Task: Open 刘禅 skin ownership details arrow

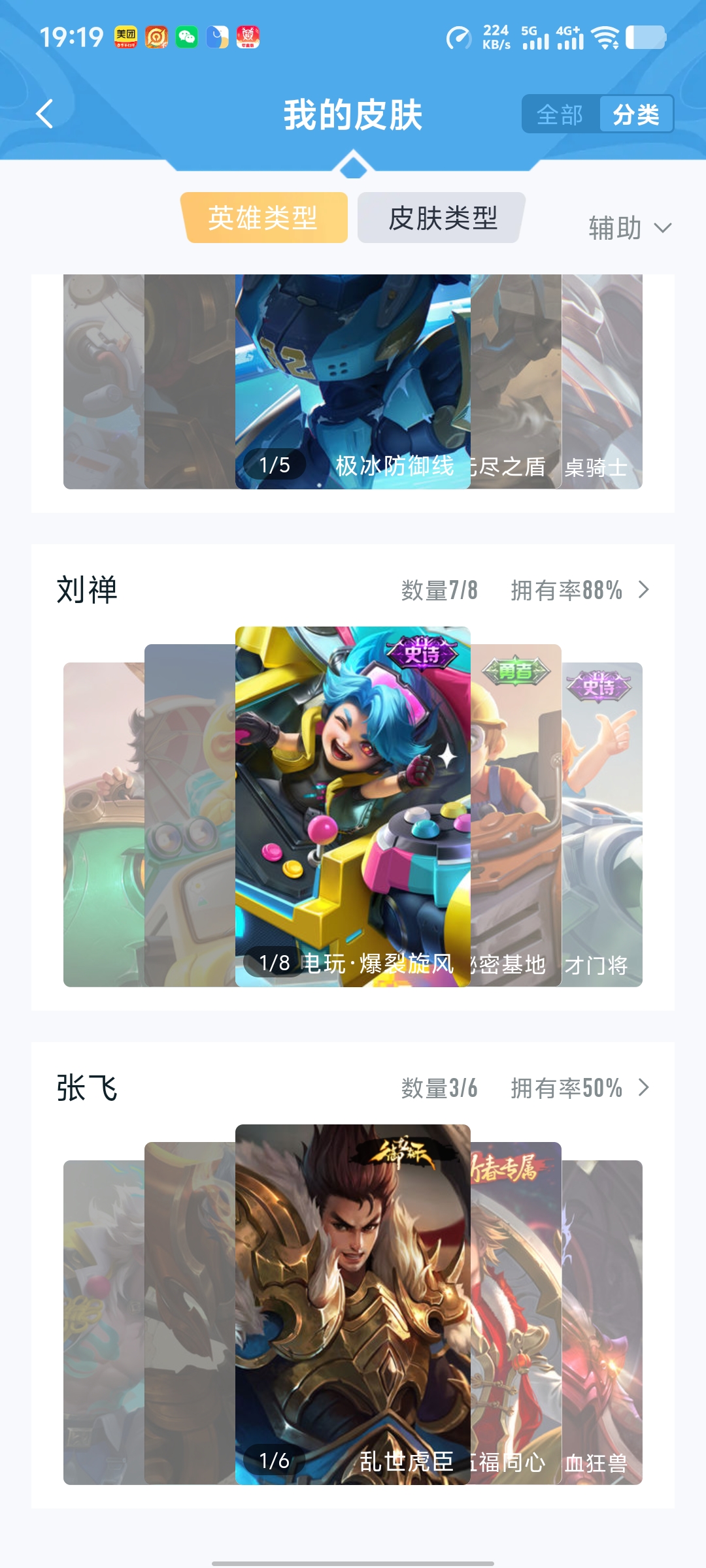Action: click(x=644, y=590)
